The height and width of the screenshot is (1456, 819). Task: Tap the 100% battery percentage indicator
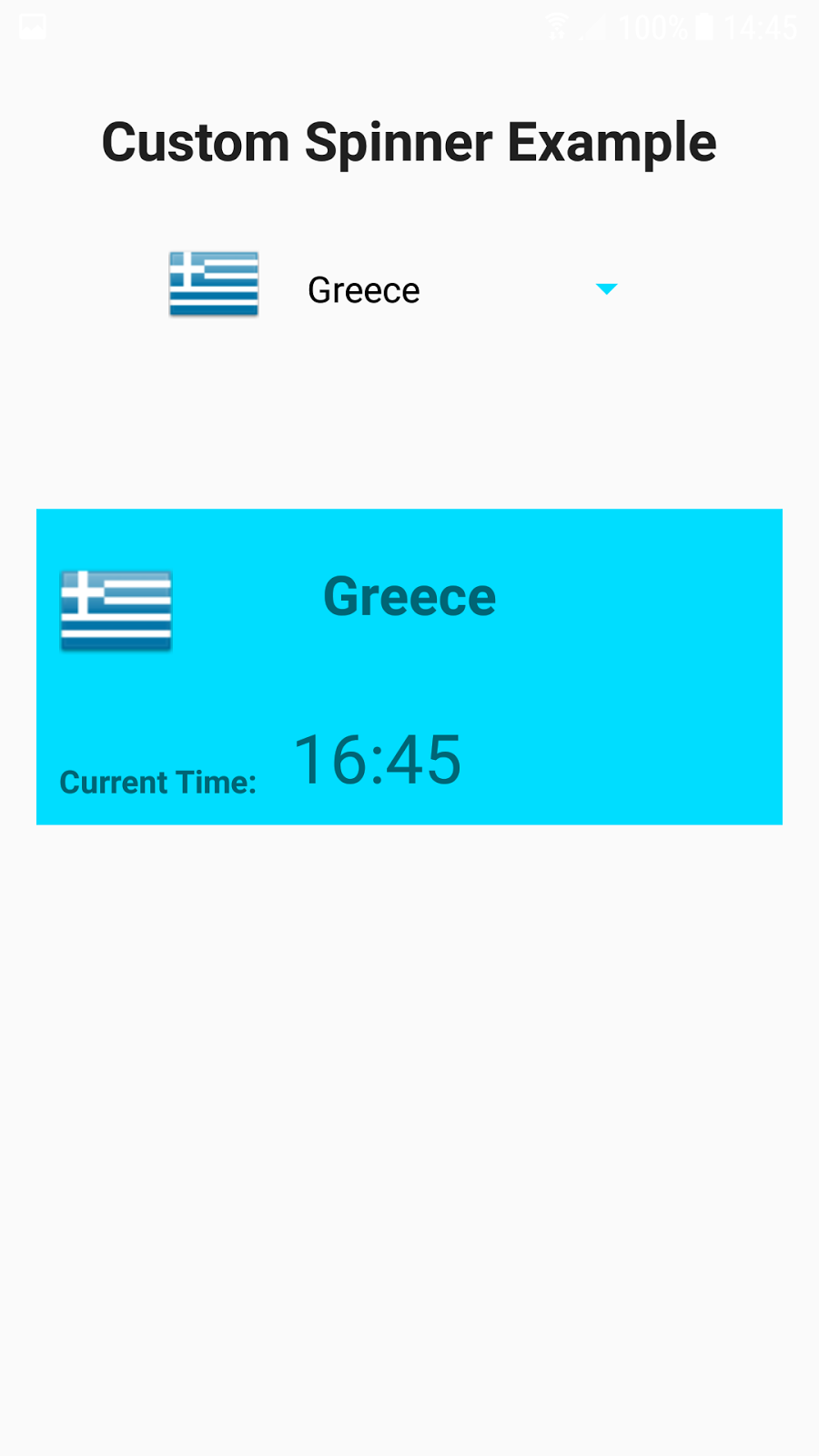pyautogui.click(x=652, y=27)
